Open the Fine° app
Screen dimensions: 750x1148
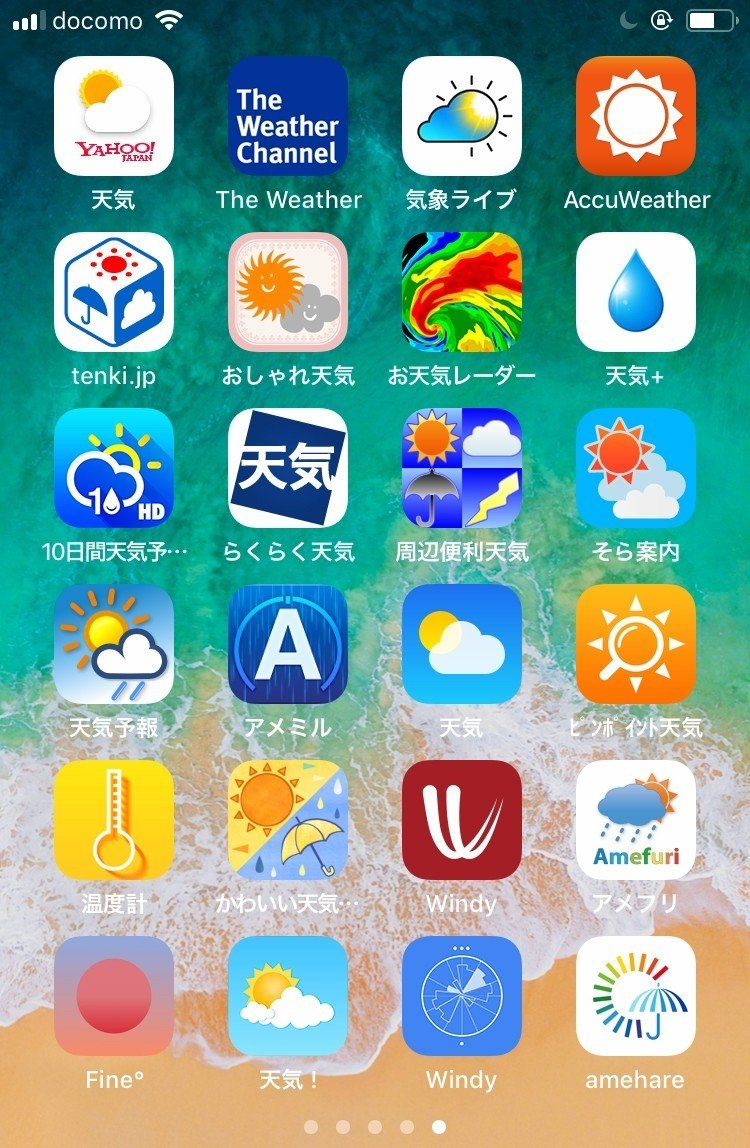point(113,996)
